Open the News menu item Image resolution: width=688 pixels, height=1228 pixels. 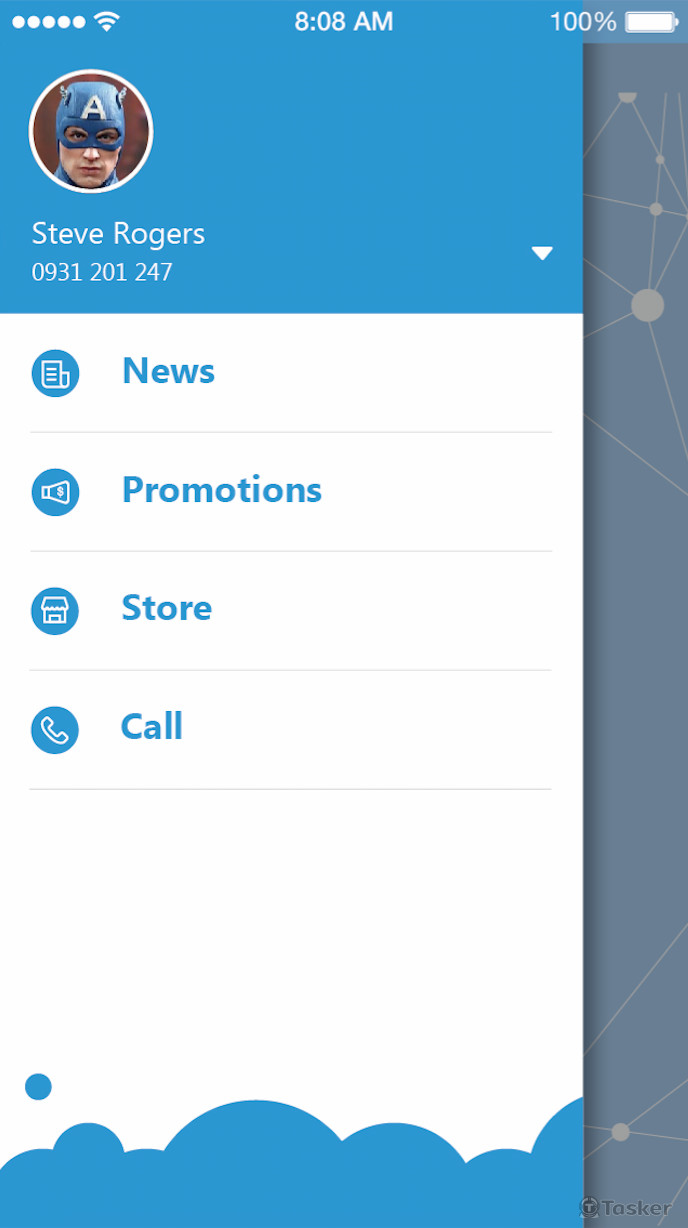click(x=168, y=372)
